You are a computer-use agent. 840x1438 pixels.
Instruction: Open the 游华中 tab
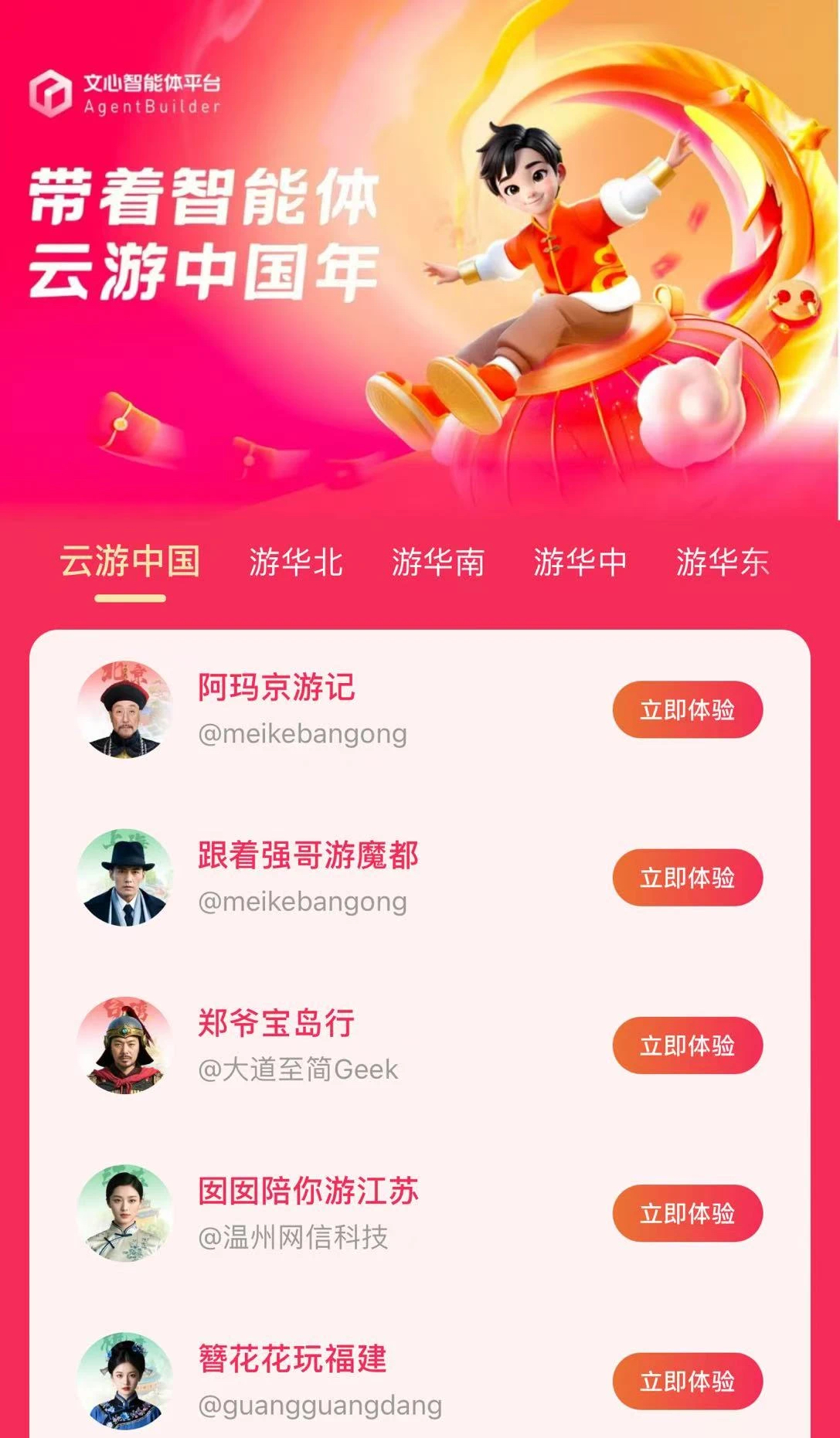click(580, 562)
